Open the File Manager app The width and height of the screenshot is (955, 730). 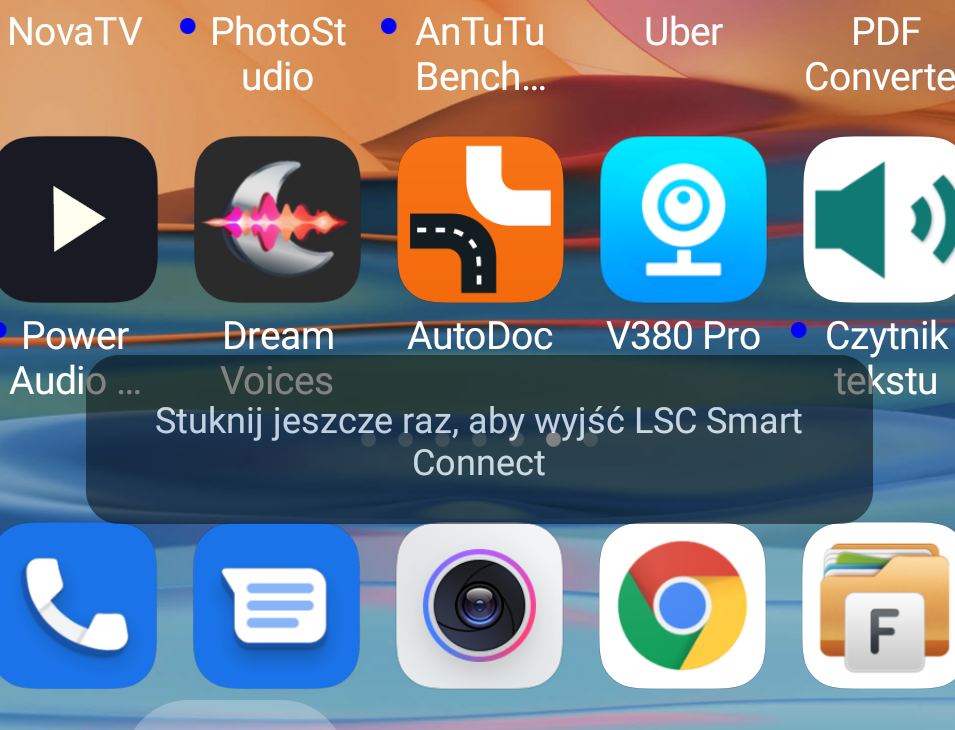(880, 606)
